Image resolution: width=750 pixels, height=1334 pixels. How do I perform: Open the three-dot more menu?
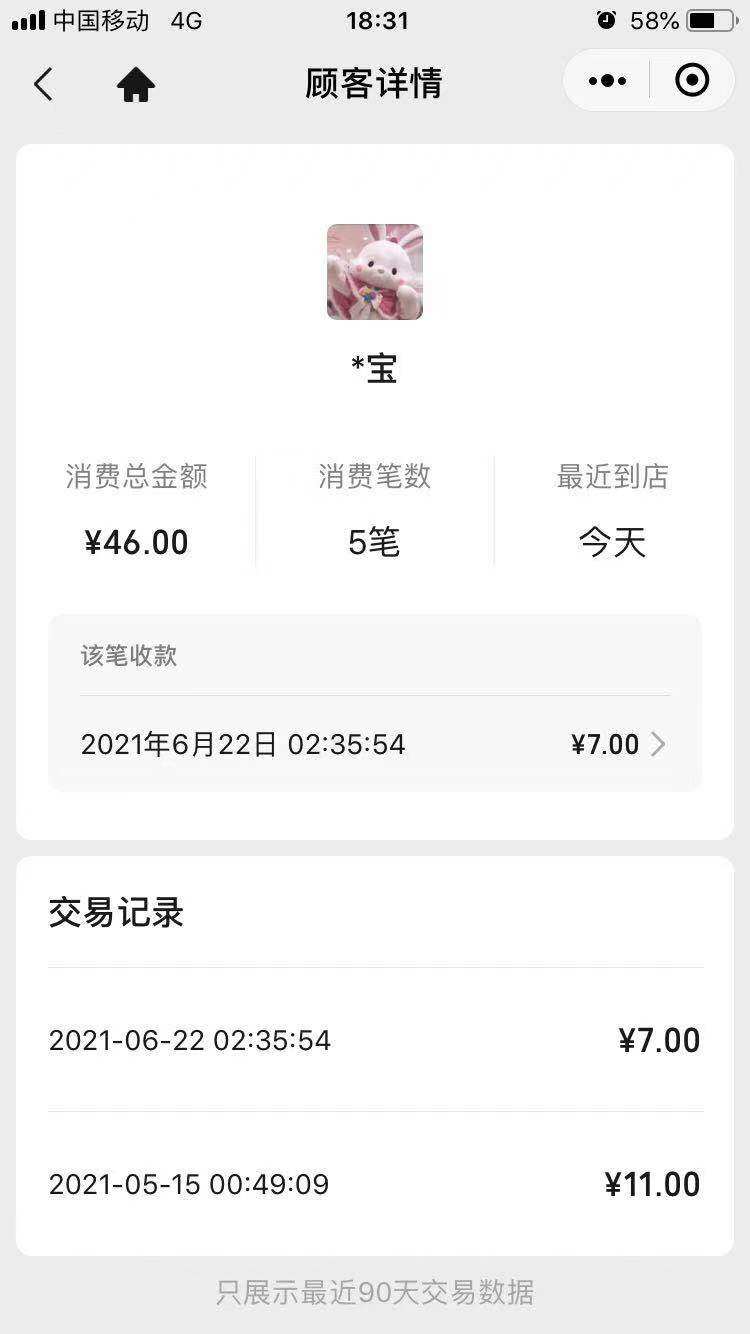point(607,81)
